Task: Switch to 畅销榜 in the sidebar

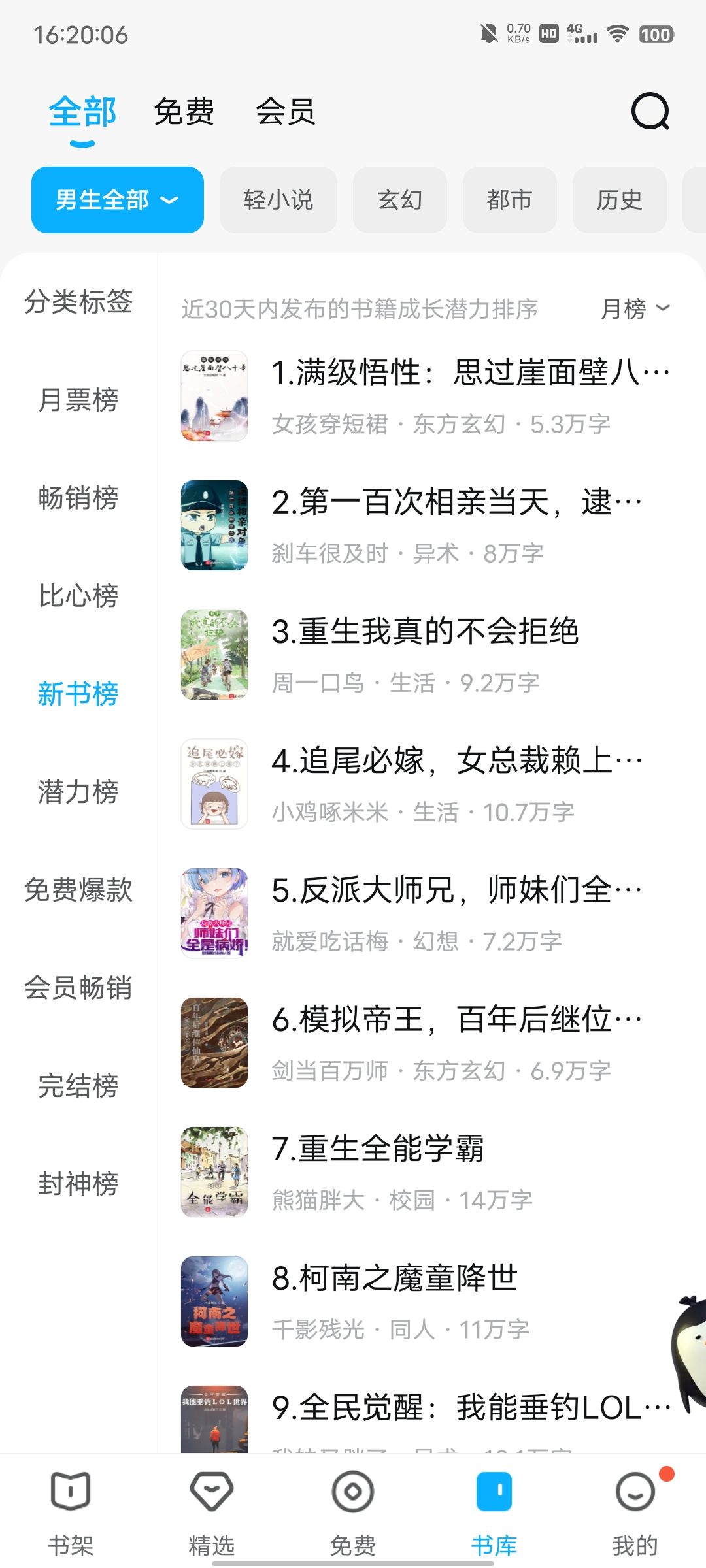Action: 78,498
